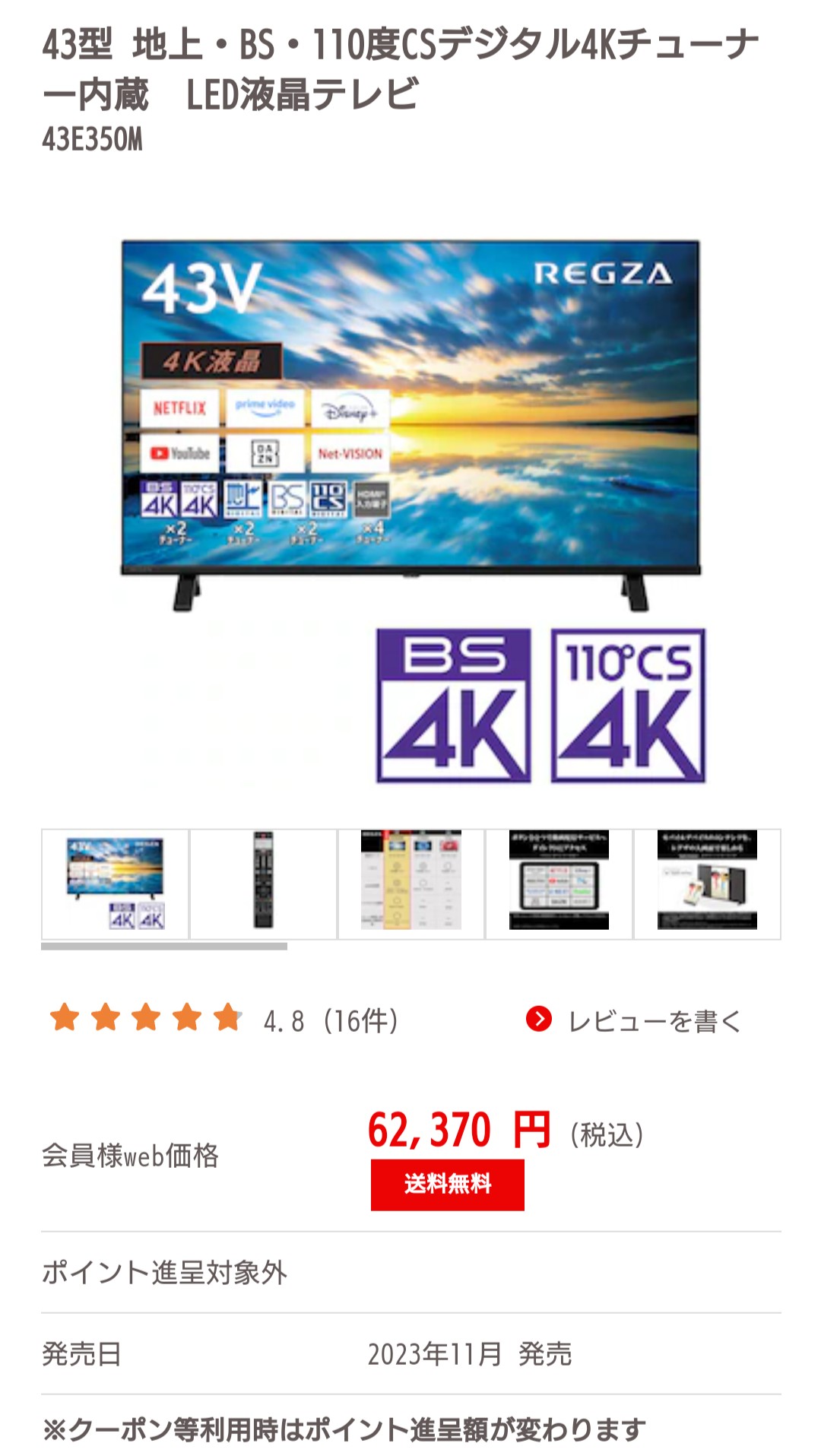Open the comparison chart thumbnail
821x1456 pixels.
(410, 883)
